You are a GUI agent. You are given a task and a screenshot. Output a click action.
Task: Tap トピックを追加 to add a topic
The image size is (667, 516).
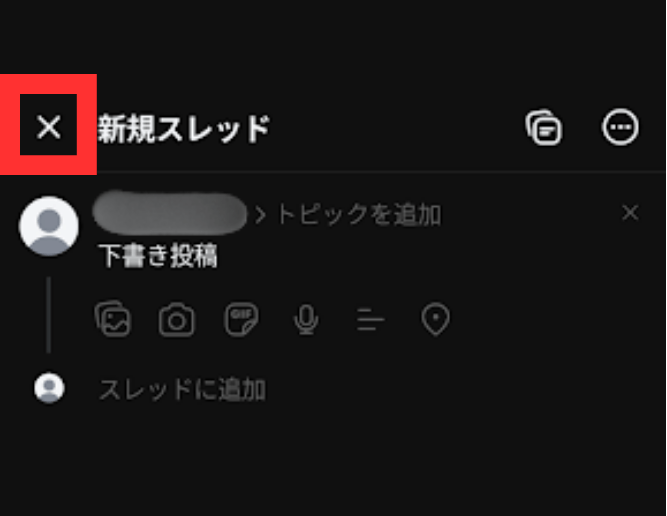358,213
